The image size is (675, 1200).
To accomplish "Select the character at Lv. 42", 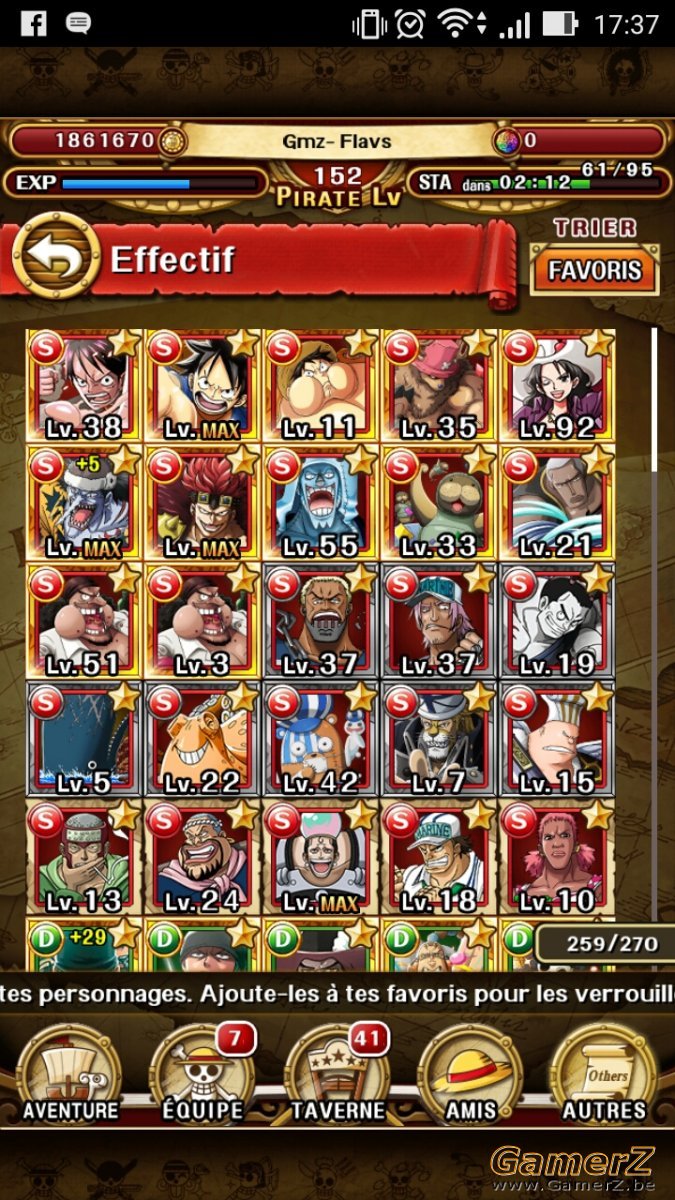I will point(321,739).
